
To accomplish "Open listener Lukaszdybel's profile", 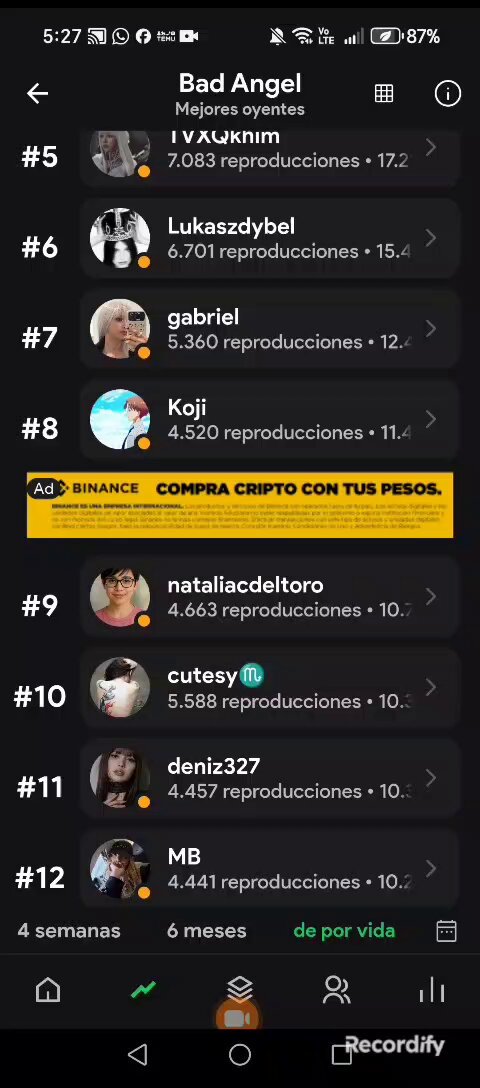I will click(x=270, y=239).
